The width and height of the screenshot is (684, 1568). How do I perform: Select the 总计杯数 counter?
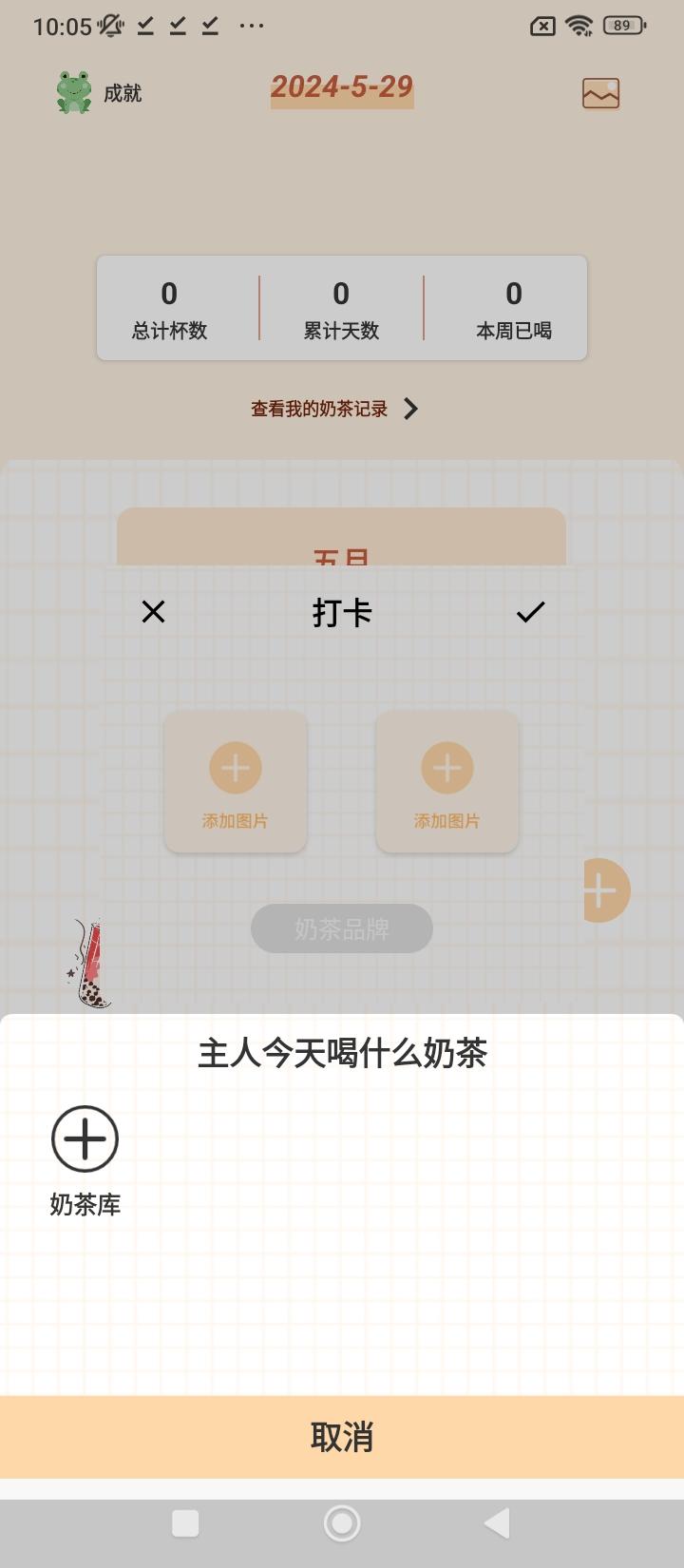click(170, 309)
